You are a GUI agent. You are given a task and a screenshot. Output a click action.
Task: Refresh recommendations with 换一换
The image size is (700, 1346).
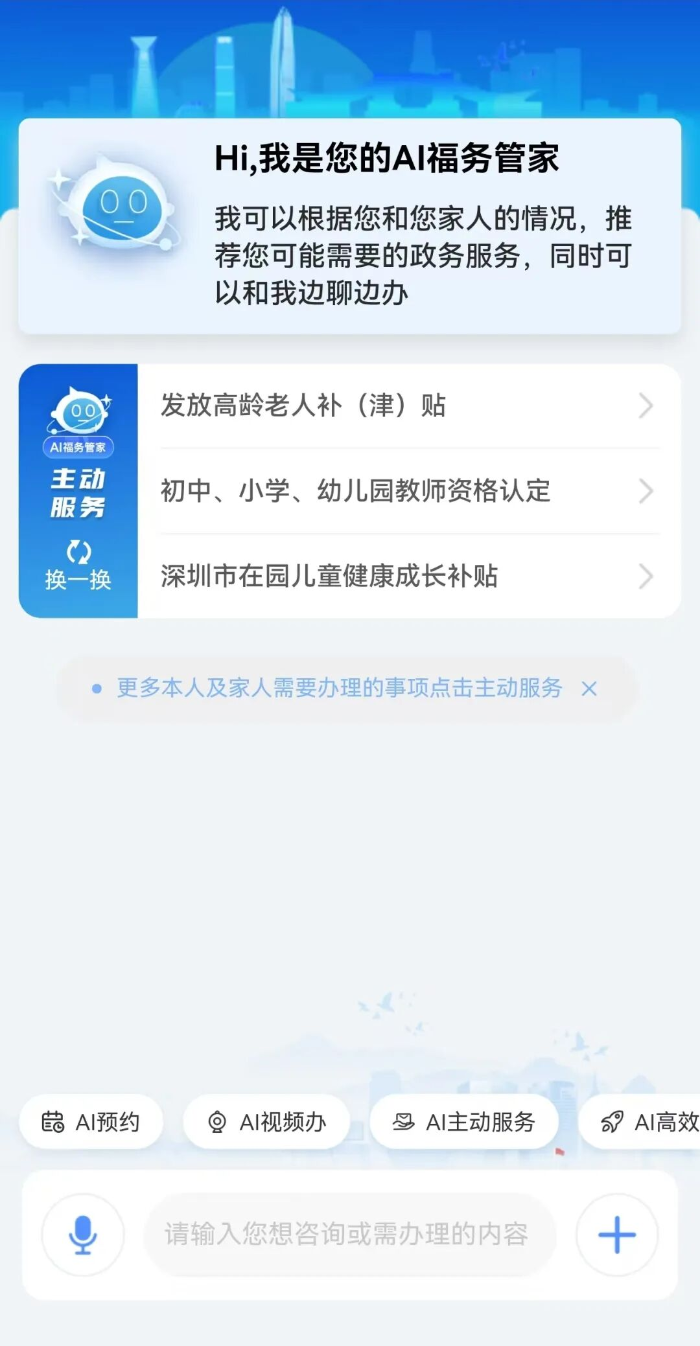pyautogui.click(x=78, y=565)
